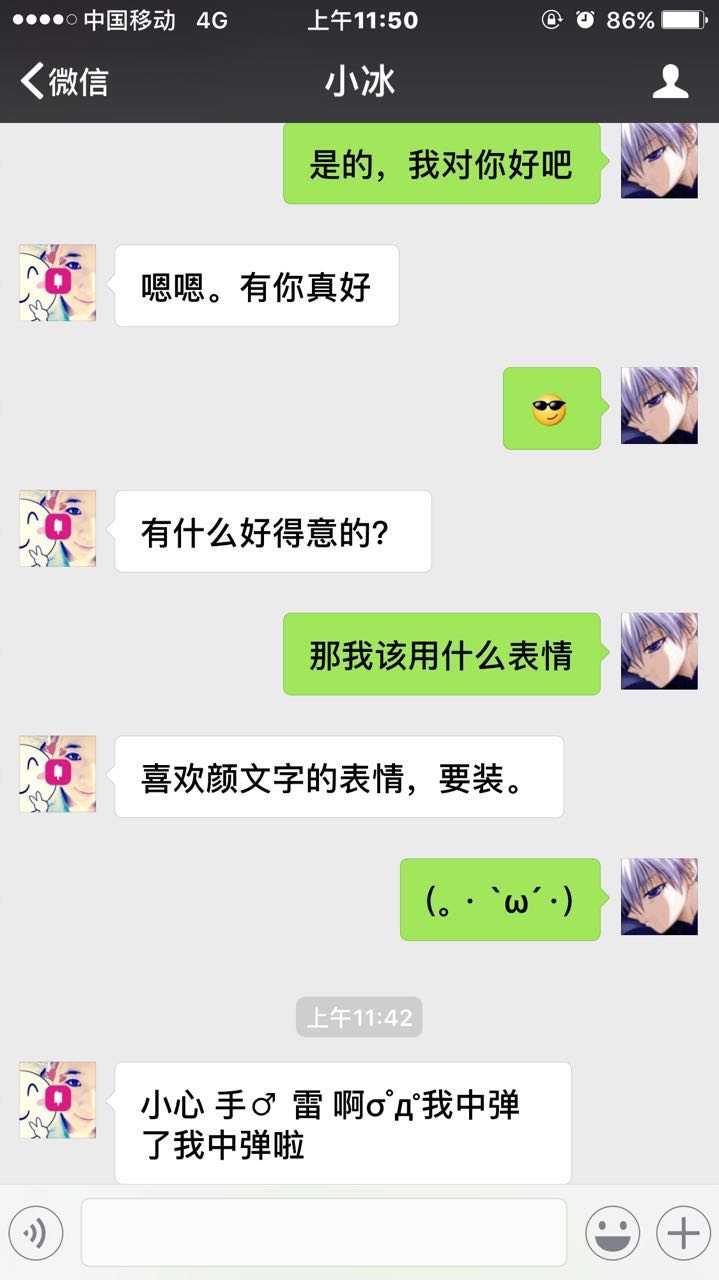
Task: Open the emoji sticker panel
Action: point(612,1233)
